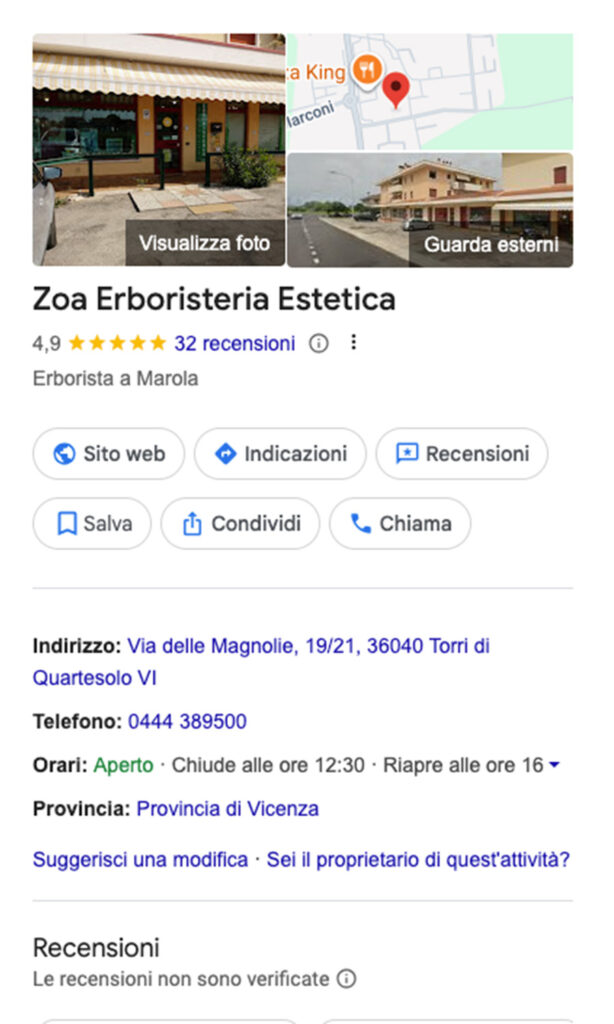
Task: Open the map thumbnail with red pin
Action: pos(430,91)
